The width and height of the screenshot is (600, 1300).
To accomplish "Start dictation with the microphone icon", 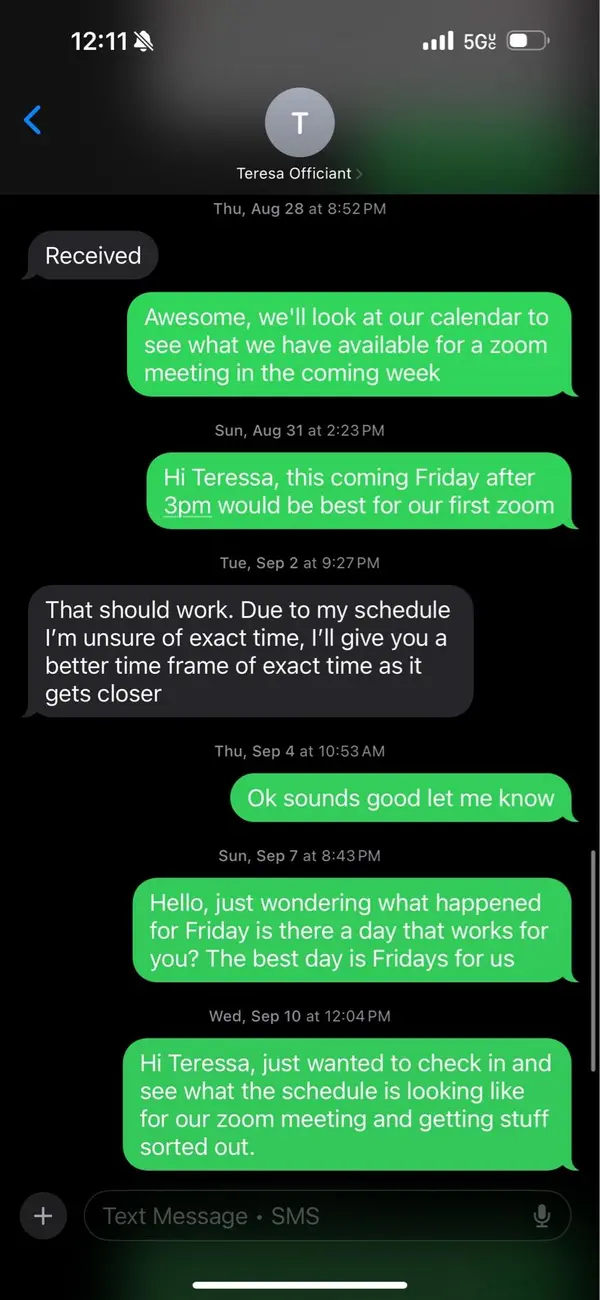I will (x=542, y=1216).
